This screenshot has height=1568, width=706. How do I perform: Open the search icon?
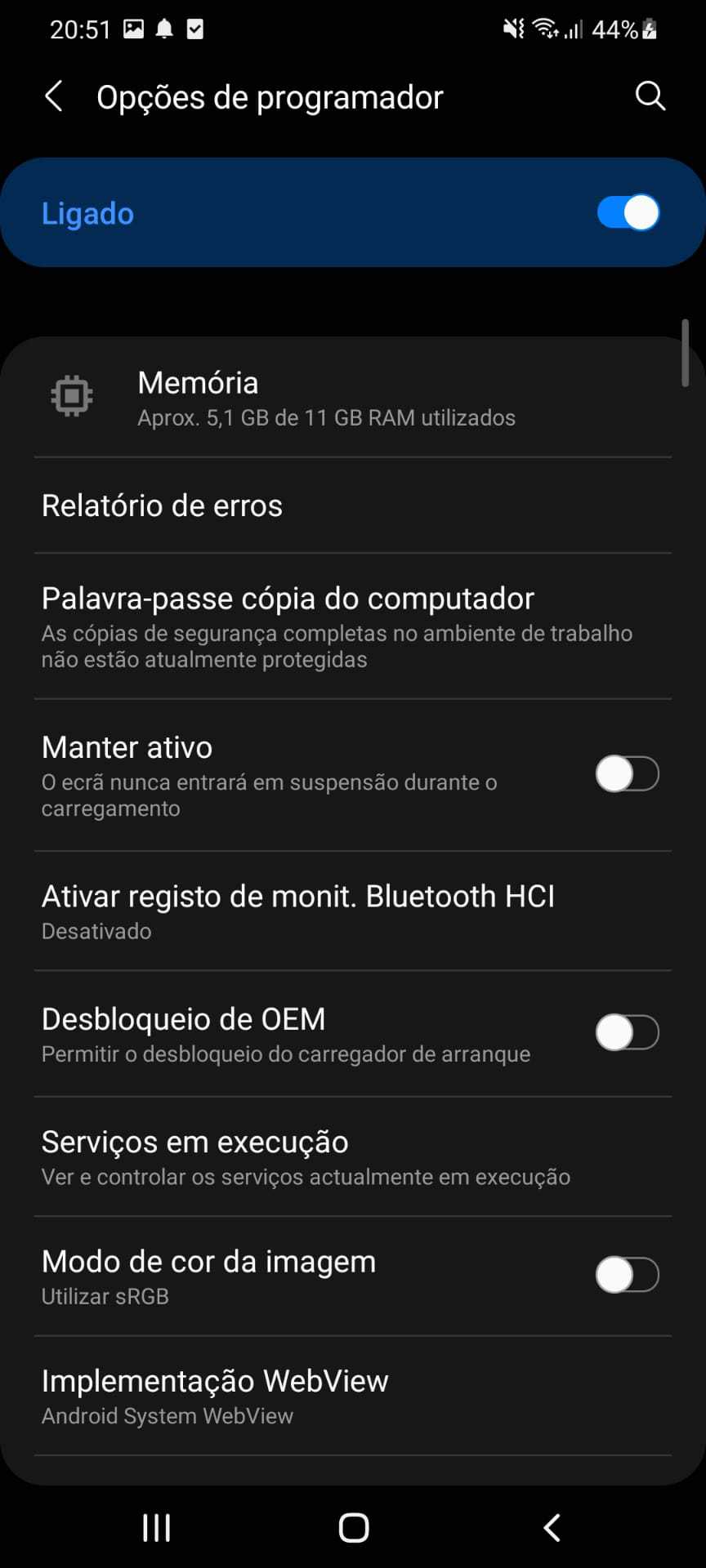[x=650, y=96]
